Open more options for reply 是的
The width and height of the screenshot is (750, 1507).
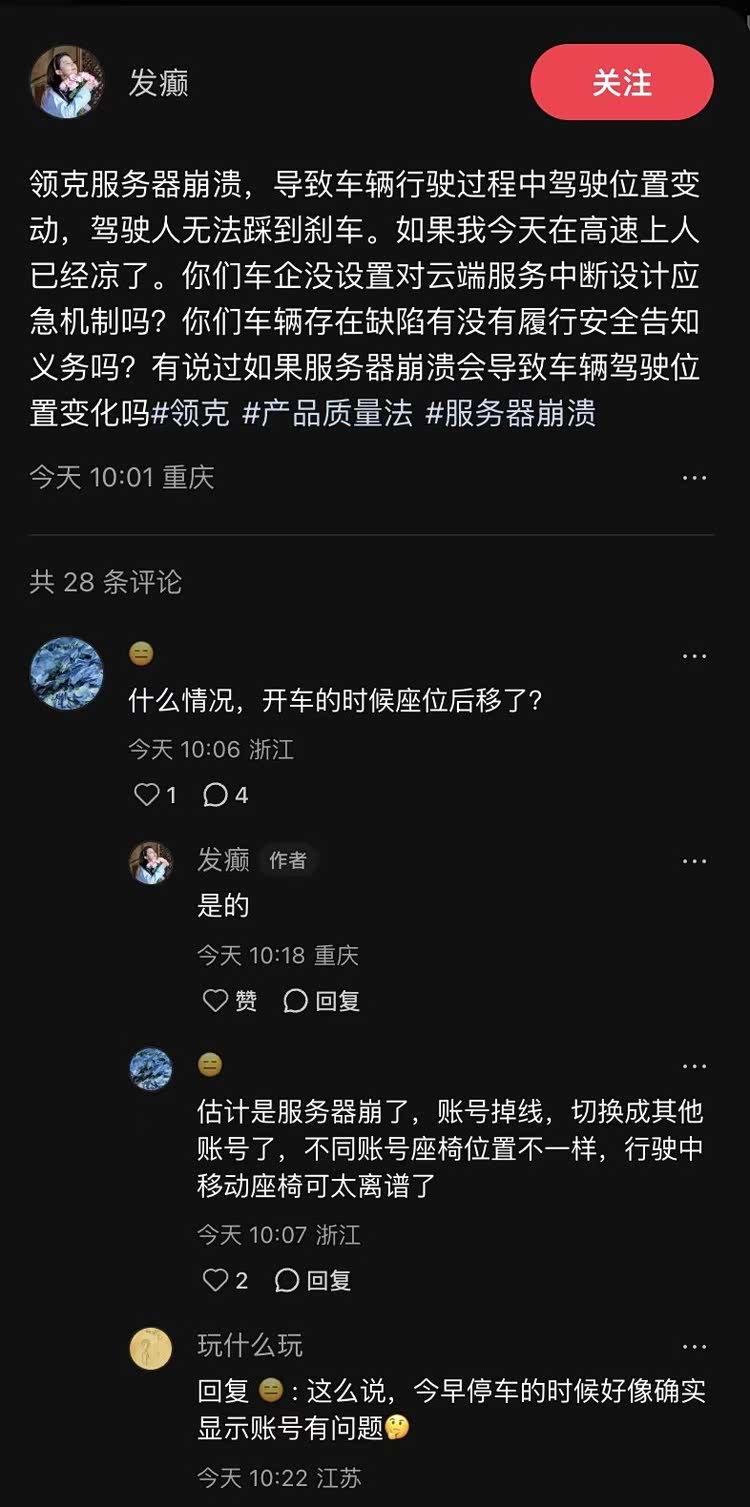pos(694,861)
